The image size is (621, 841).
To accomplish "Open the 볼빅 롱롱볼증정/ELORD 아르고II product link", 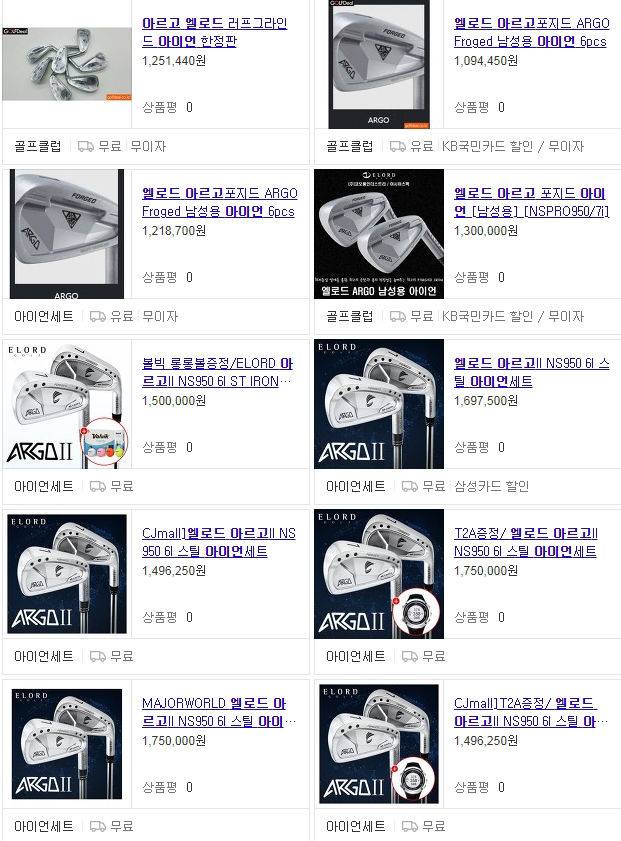I will 218,372.
